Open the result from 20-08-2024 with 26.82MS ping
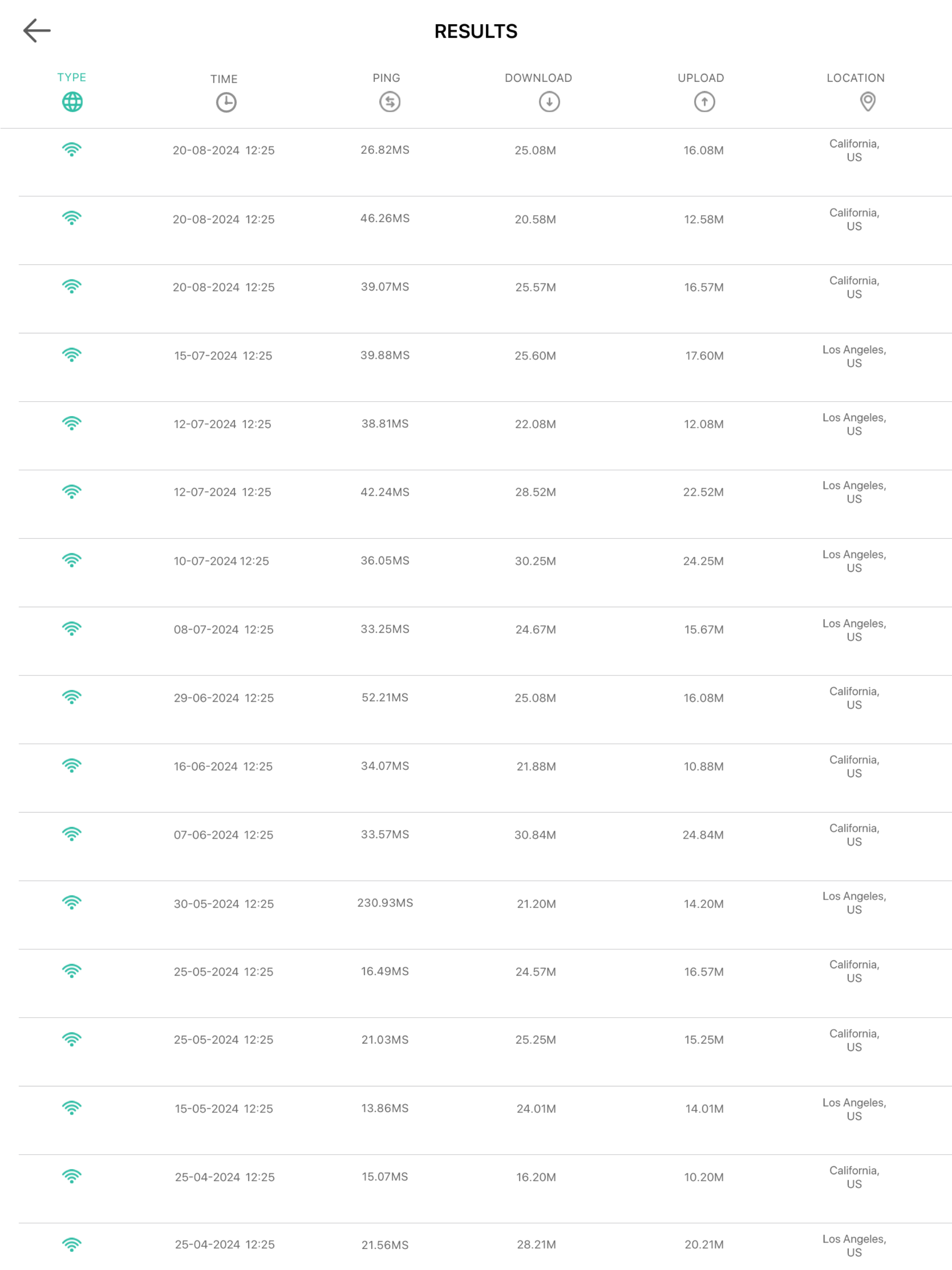 click(476, 151)
